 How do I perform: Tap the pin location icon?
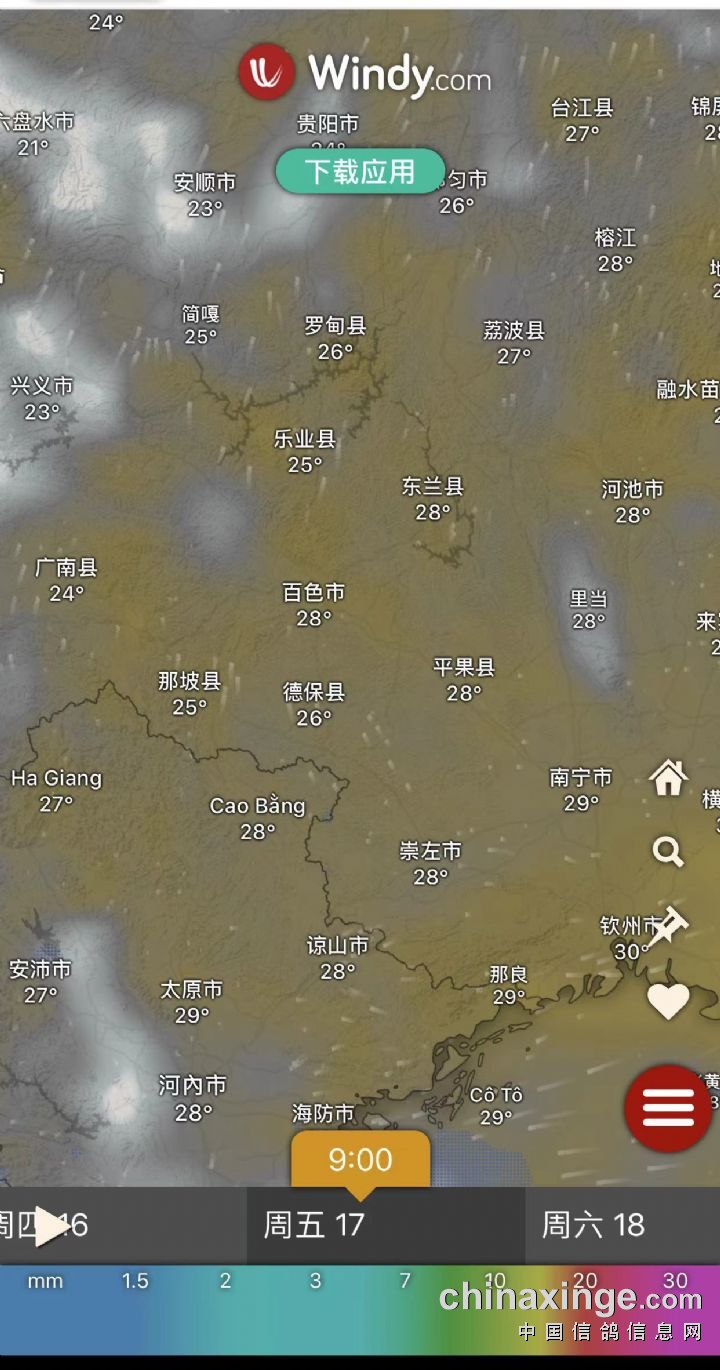point(668,925)
